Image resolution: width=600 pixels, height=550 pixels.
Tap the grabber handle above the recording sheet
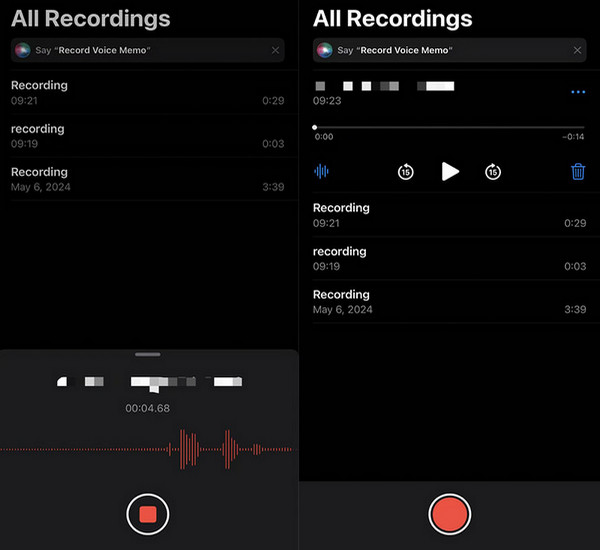pos(148,354)
